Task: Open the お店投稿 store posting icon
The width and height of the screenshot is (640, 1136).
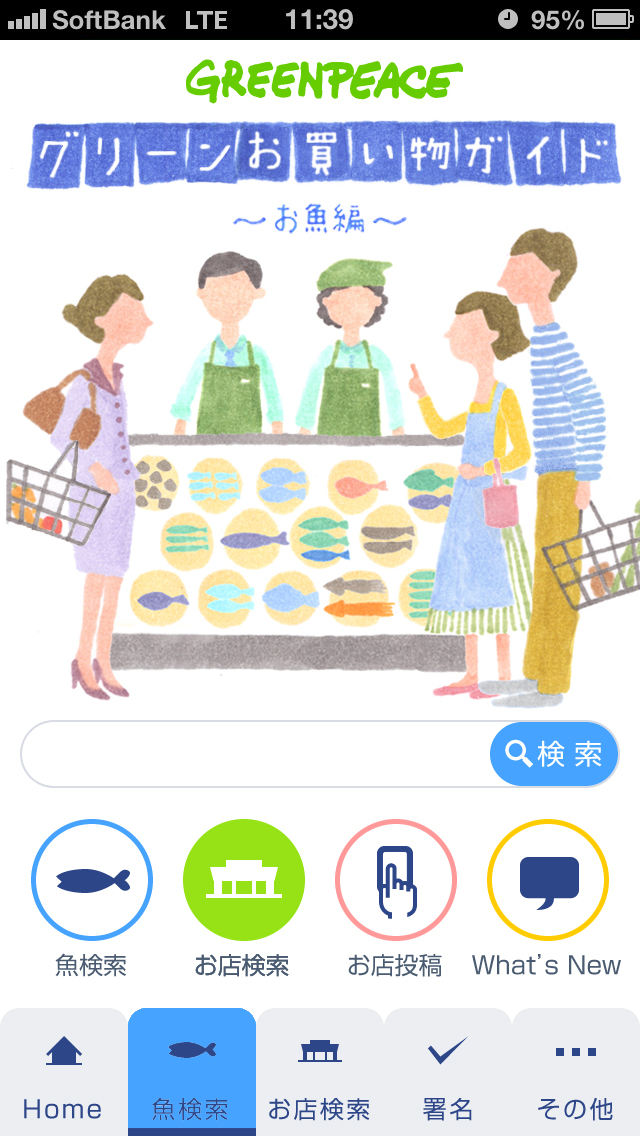Action: (396, 880)
